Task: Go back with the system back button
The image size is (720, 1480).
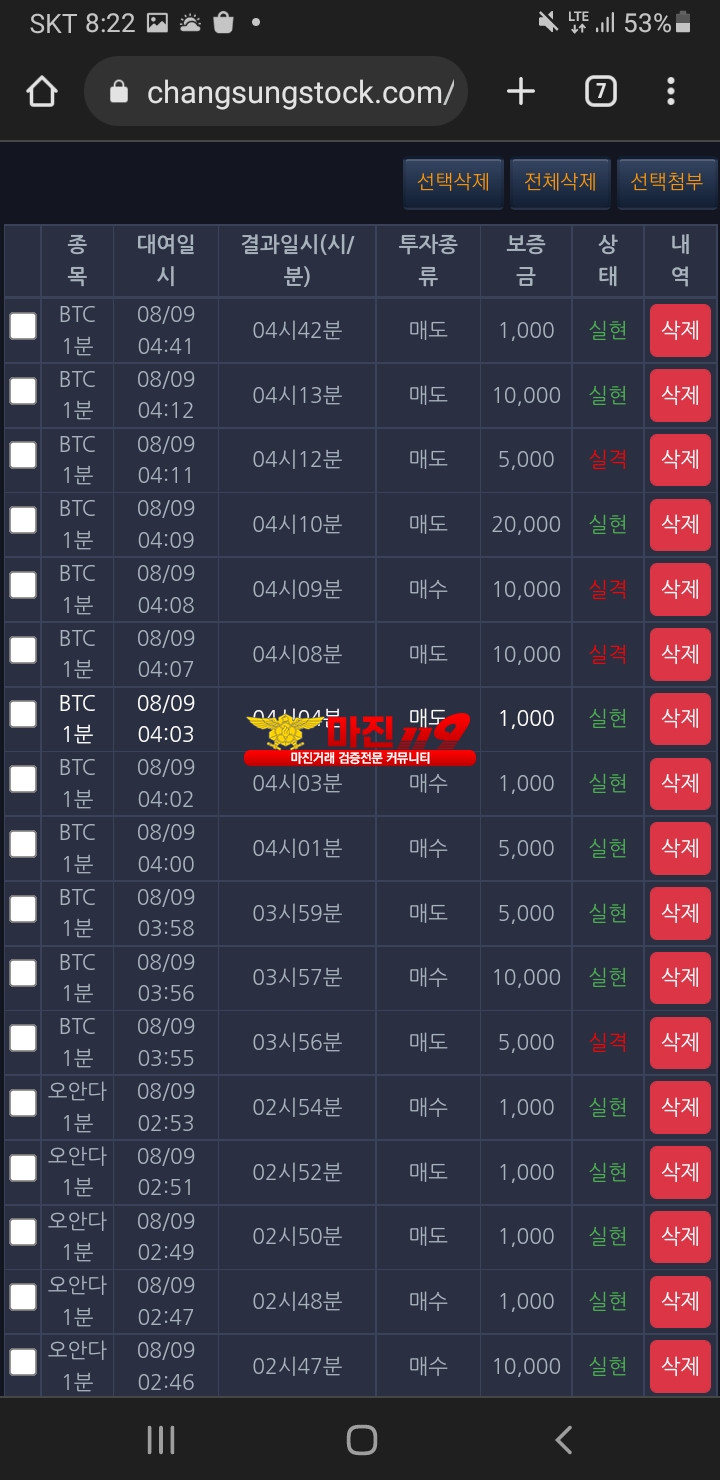Action: point(564,1440)
